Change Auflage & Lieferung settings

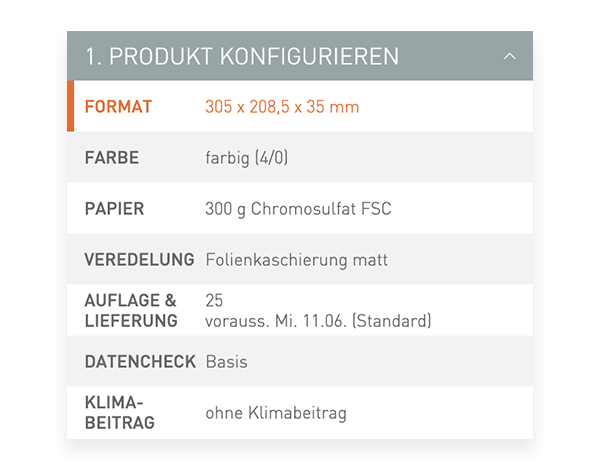(x=300, y=310)
